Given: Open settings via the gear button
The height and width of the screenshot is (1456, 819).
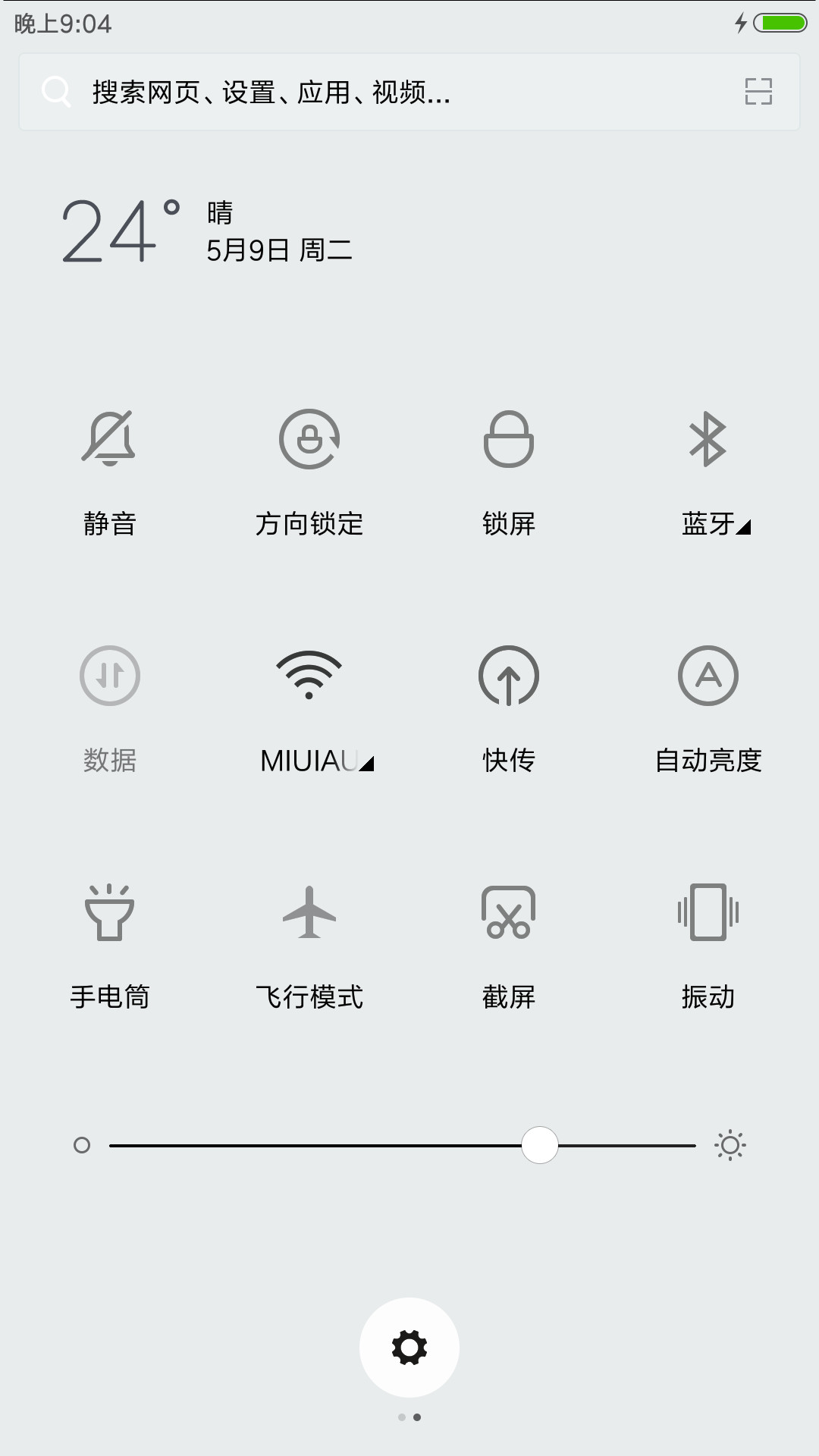Looking at the screenshot, I should pyautogui.click(x=409, y=1348).
